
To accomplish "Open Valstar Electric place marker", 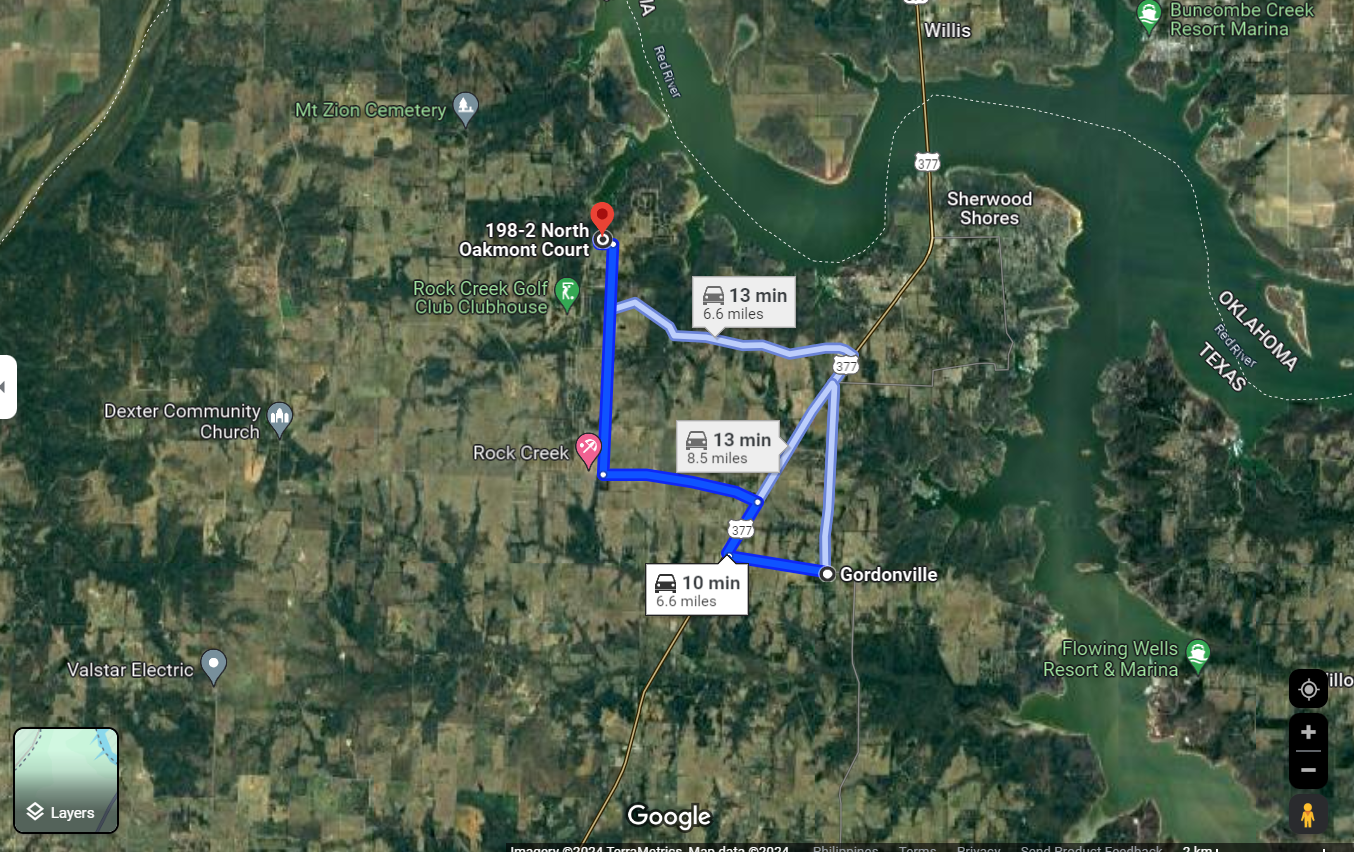I will pyautogui.click(x=214, y=665).
